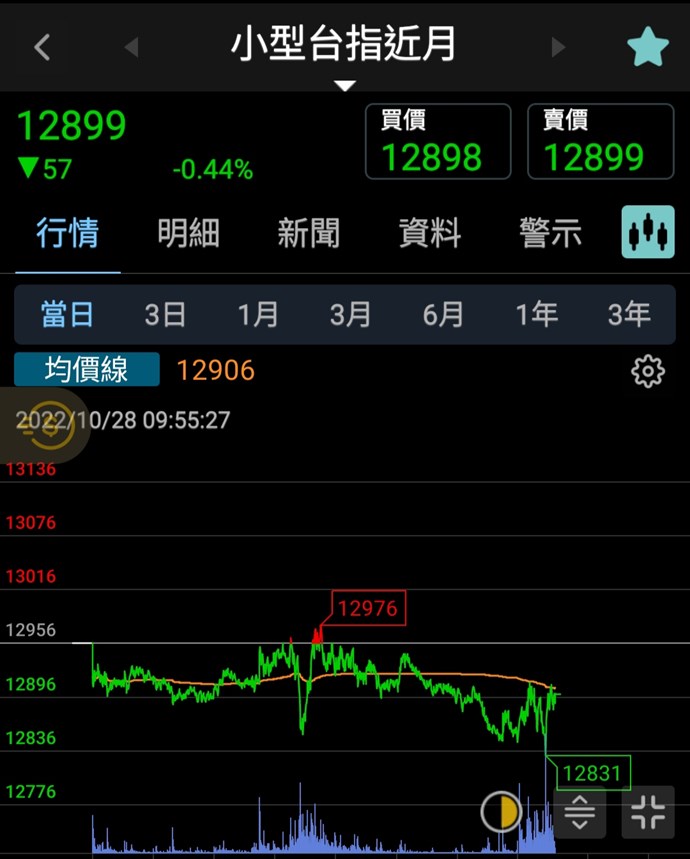Image resolution: width=690 pixels, height=859 pixels.
Task: Open the candlestick chart icon
Action: (x=648, y=233)
